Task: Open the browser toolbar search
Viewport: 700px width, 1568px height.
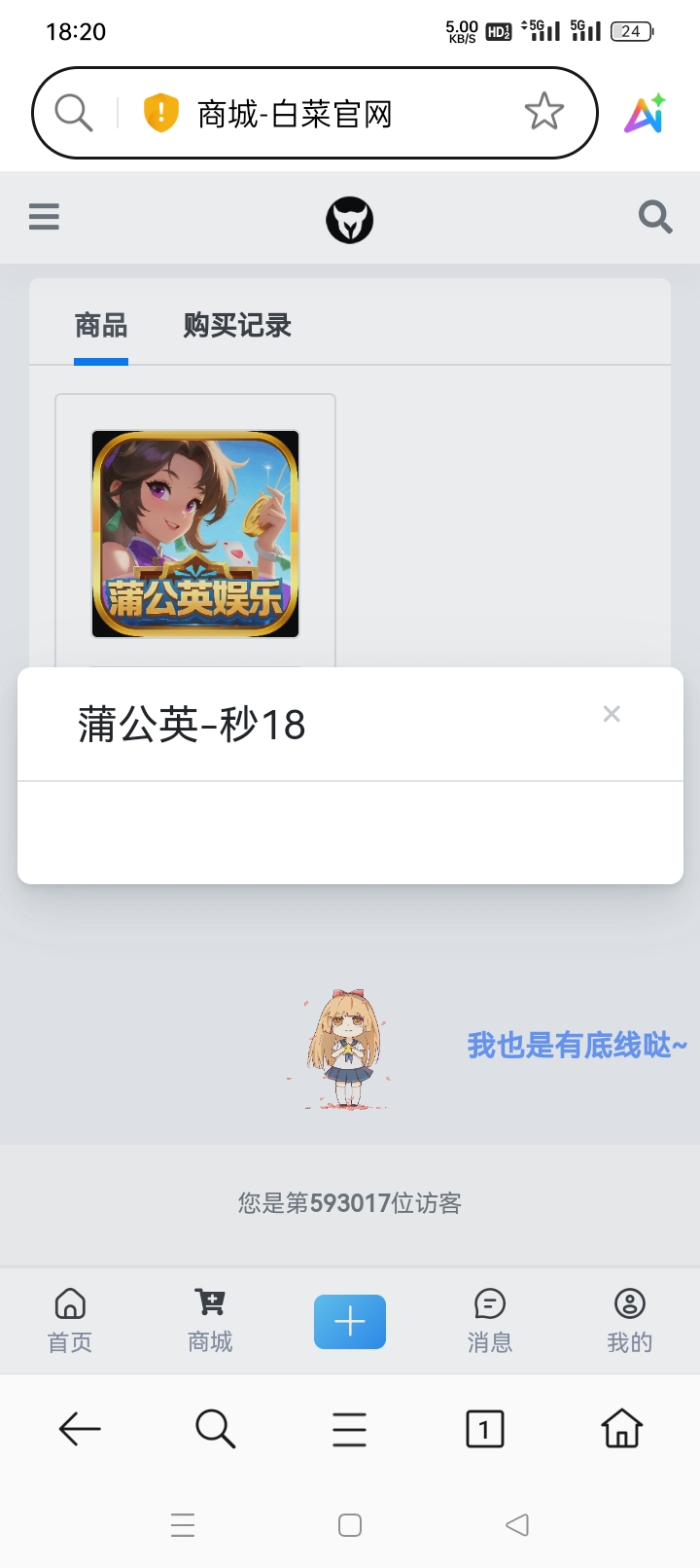Action: tap(215, 1428)
